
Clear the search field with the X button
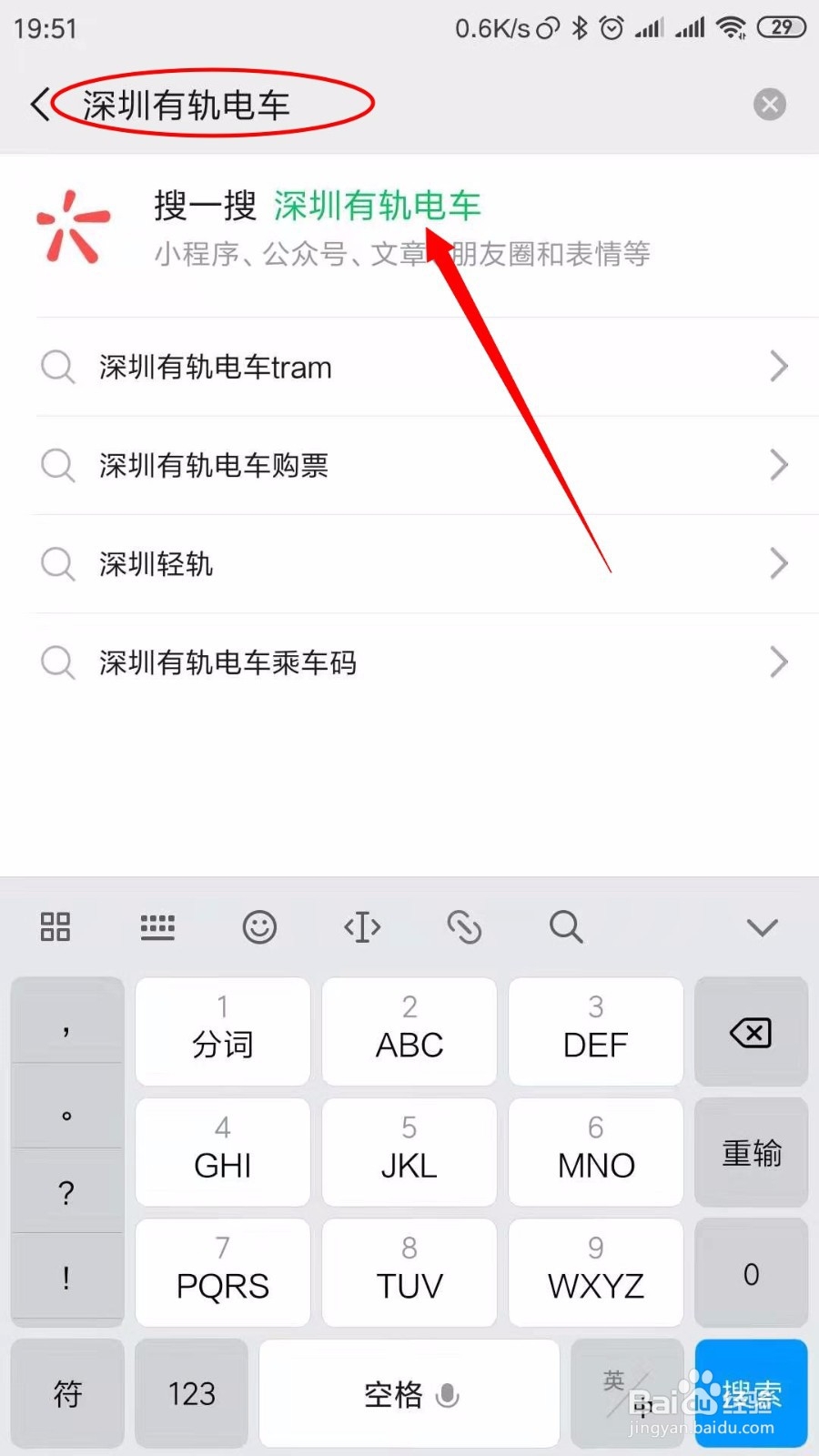[x=769, y=104]
